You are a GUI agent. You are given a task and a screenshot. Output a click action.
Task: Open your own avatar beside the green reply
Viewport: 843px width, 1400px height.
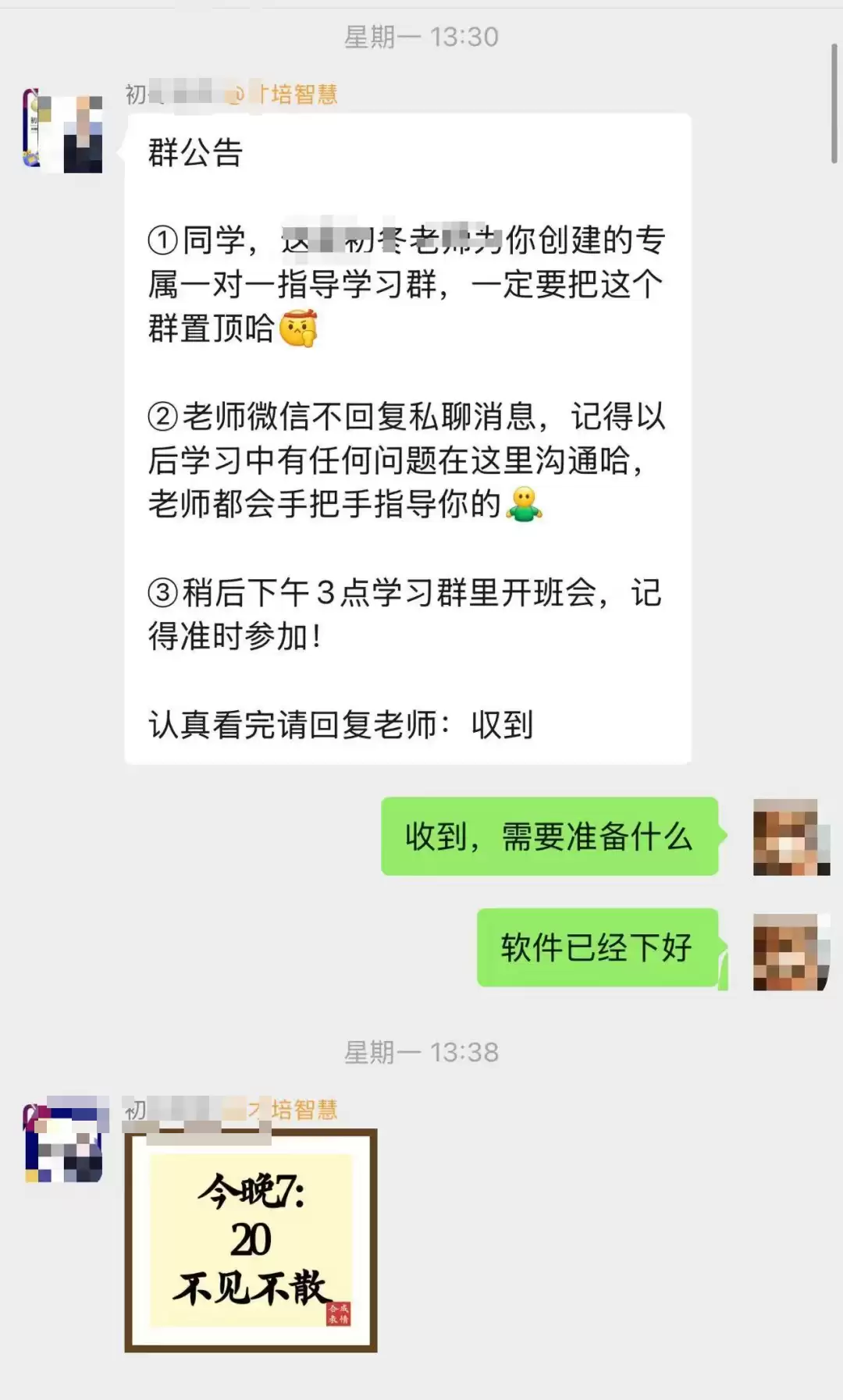point(791,837)
